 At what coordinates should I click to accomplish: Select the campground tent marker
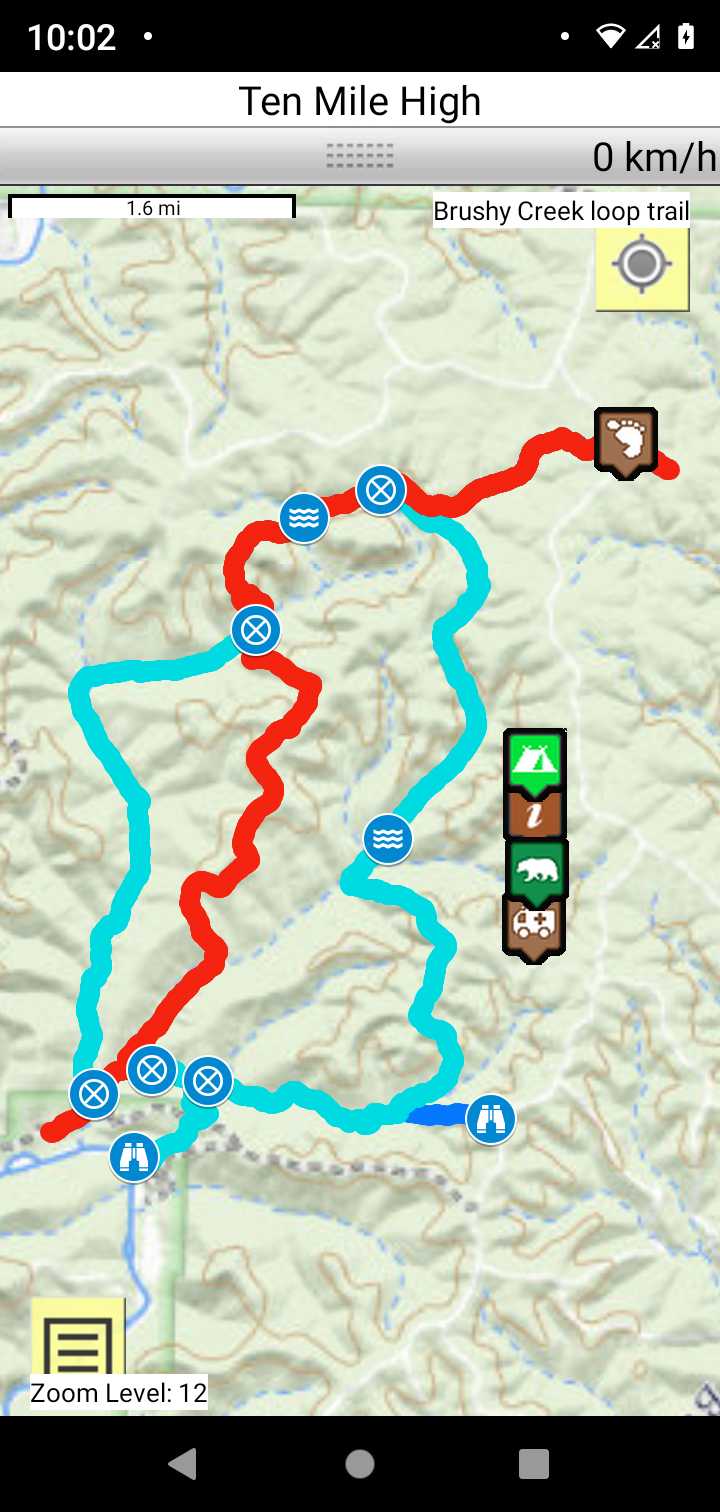(535, 758)
